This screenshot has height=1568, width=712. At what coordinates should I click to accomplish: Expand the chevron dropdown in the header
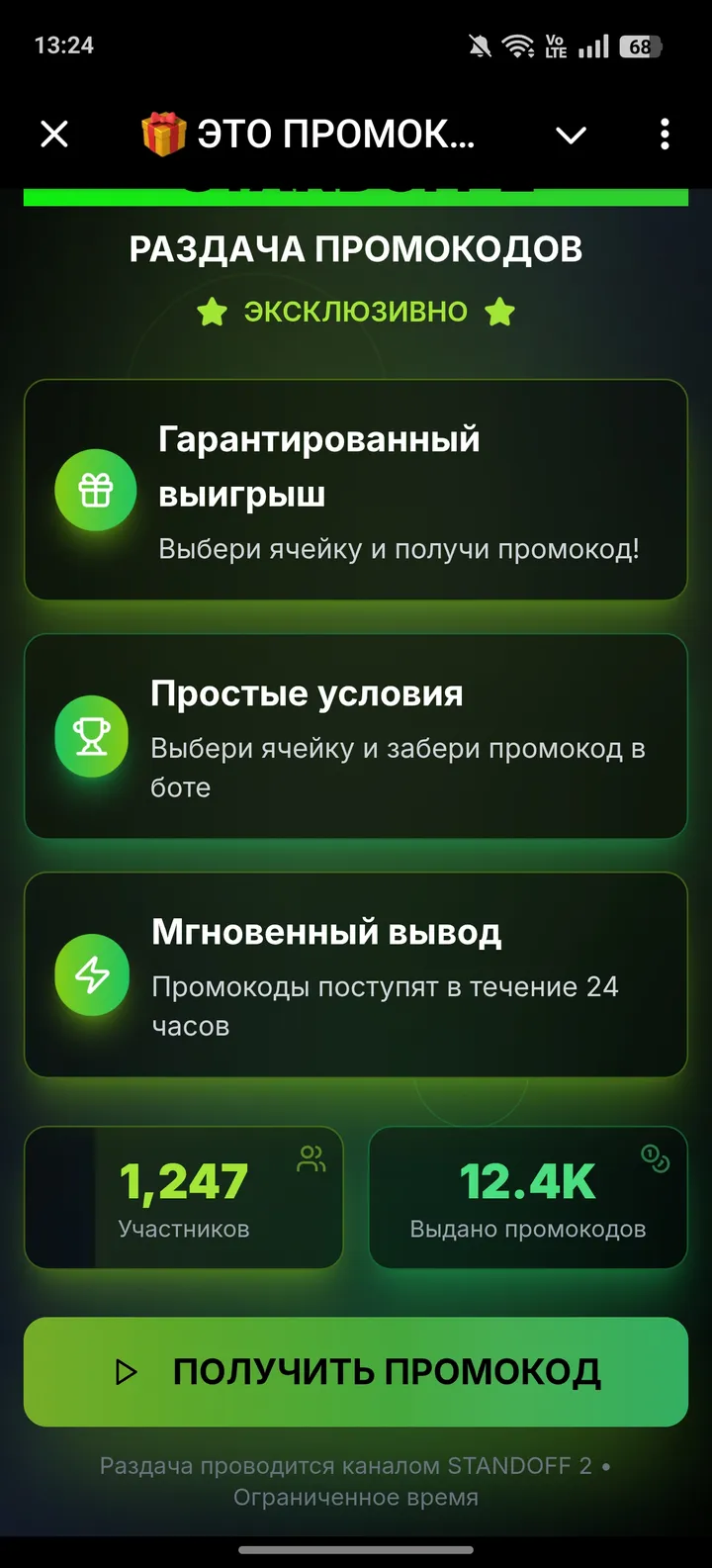pyautogui.click(x=571, y=135)
